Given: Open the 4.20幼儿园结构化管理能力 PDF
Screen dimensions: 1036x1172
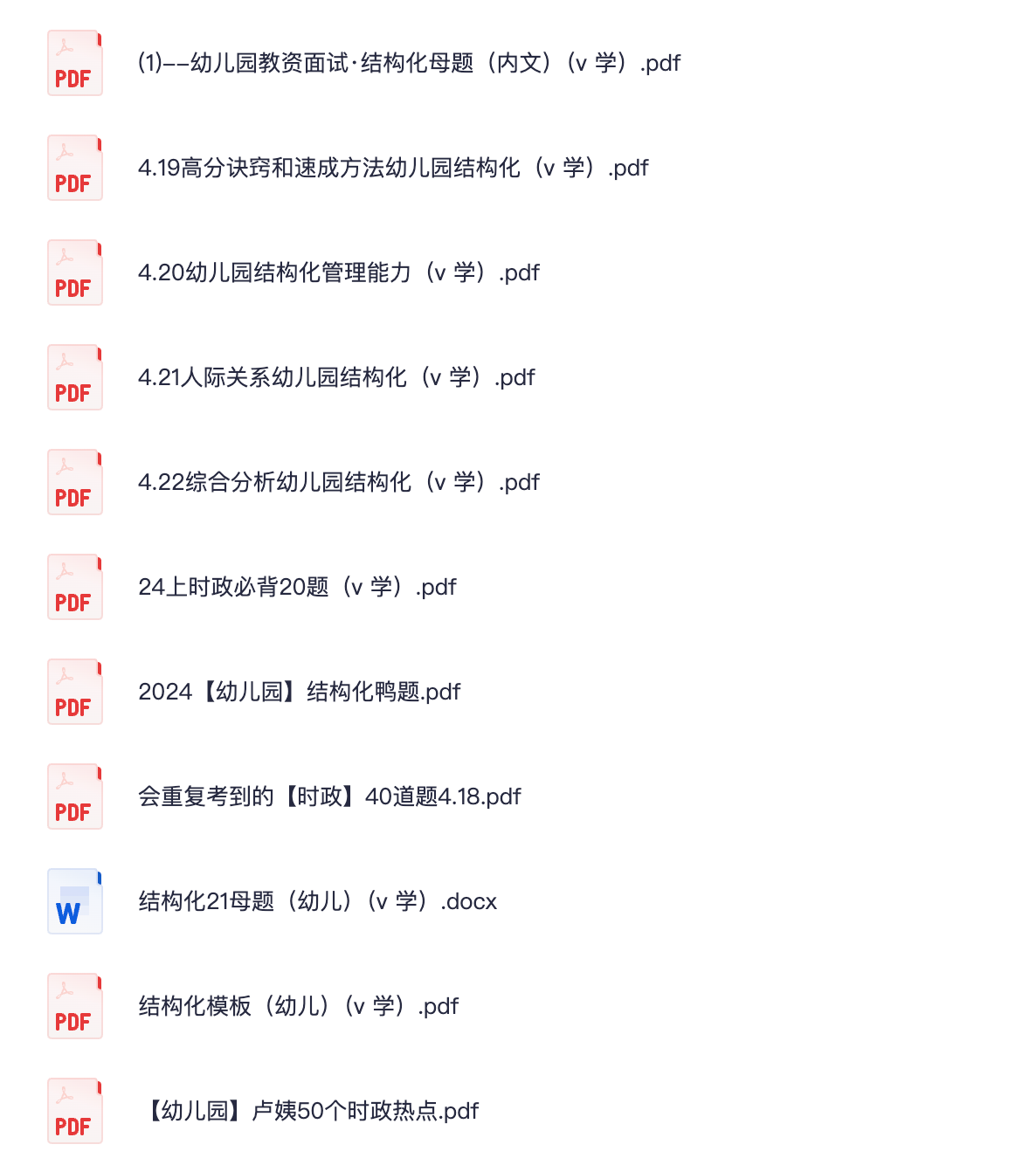Looking at the screenshot, I should coord(339,272).
